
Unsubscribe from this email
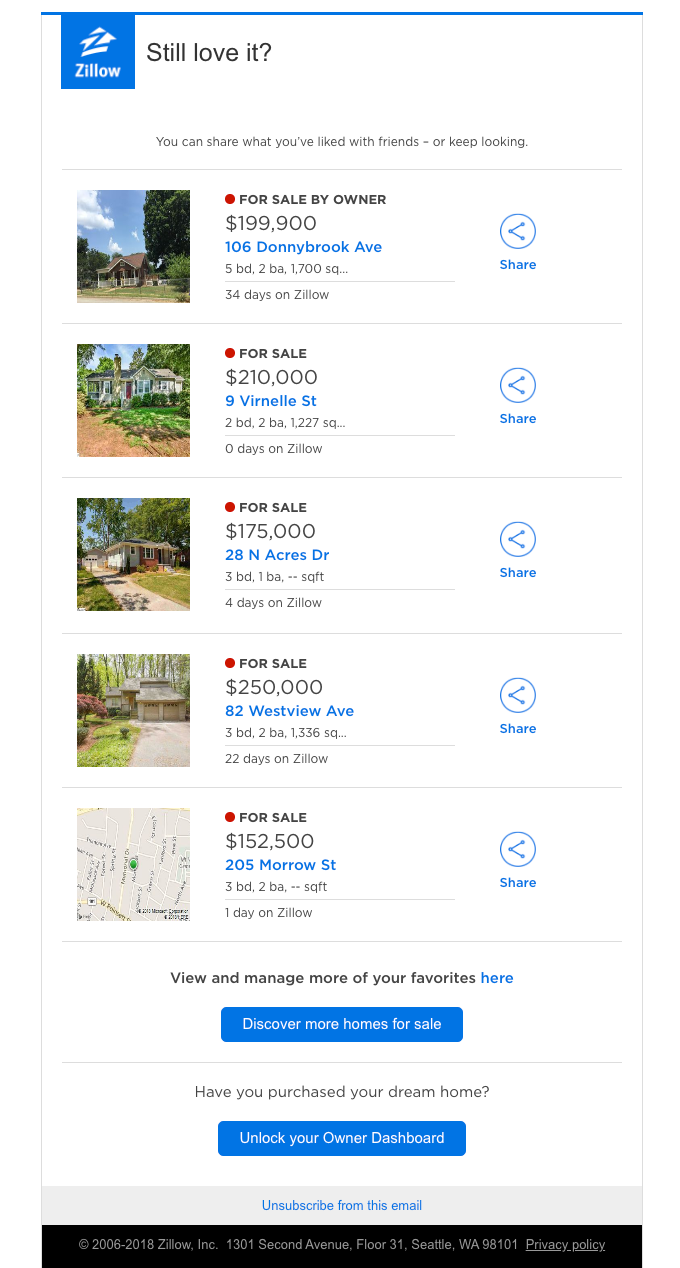point(342,1206)
